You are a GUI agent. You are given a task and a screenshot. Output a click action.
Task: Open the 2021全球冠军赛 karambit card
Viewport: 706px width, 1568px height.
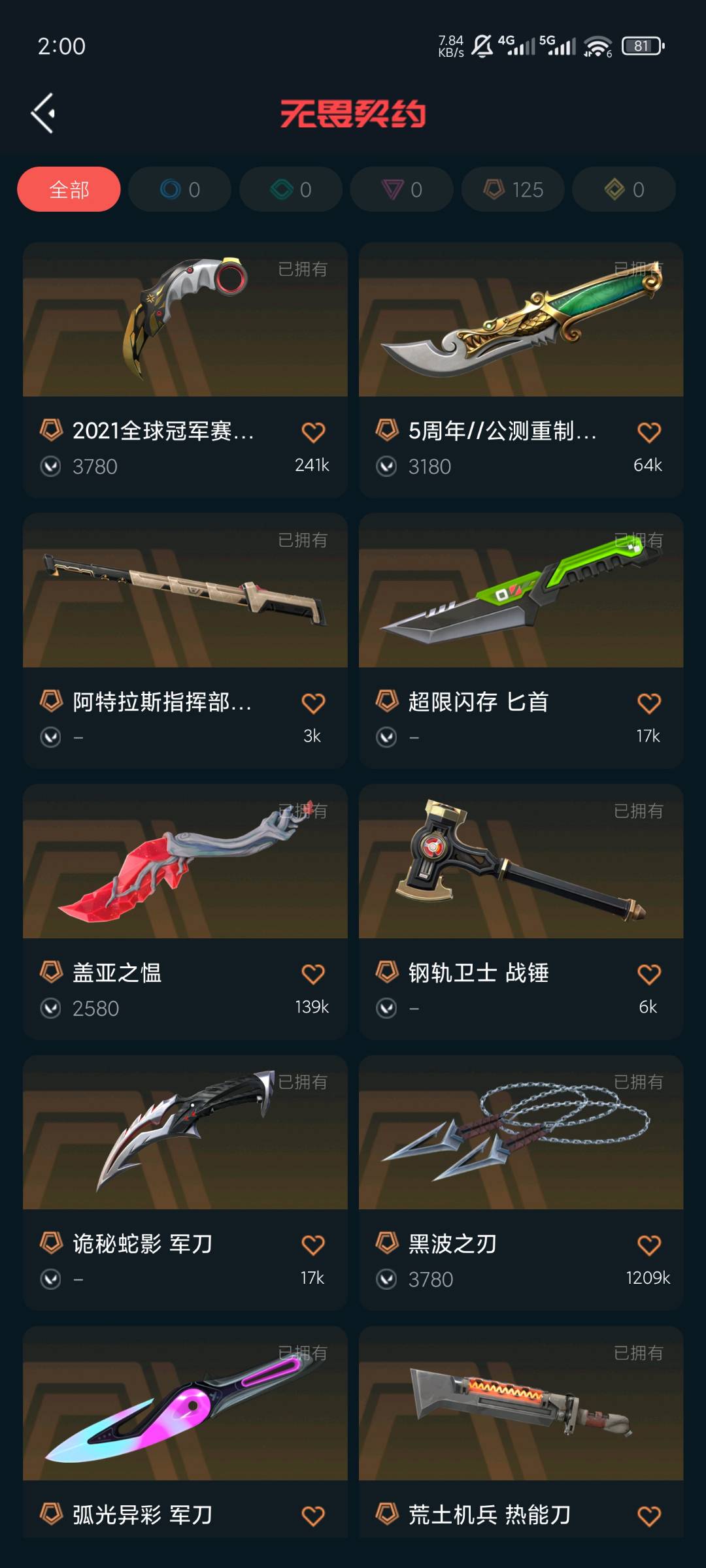tap(185, 320)
